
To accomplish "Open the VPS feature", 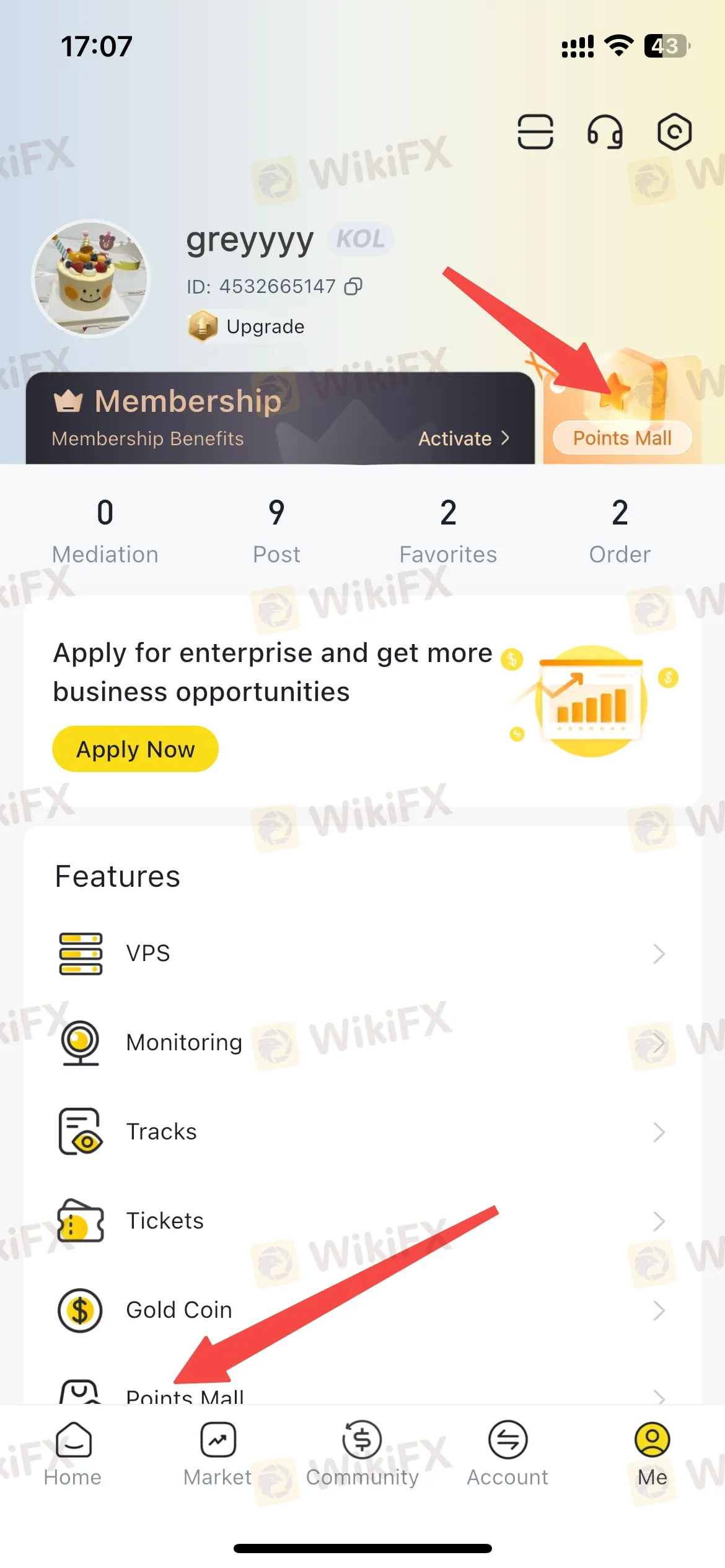I will click(x=362, y=953).
